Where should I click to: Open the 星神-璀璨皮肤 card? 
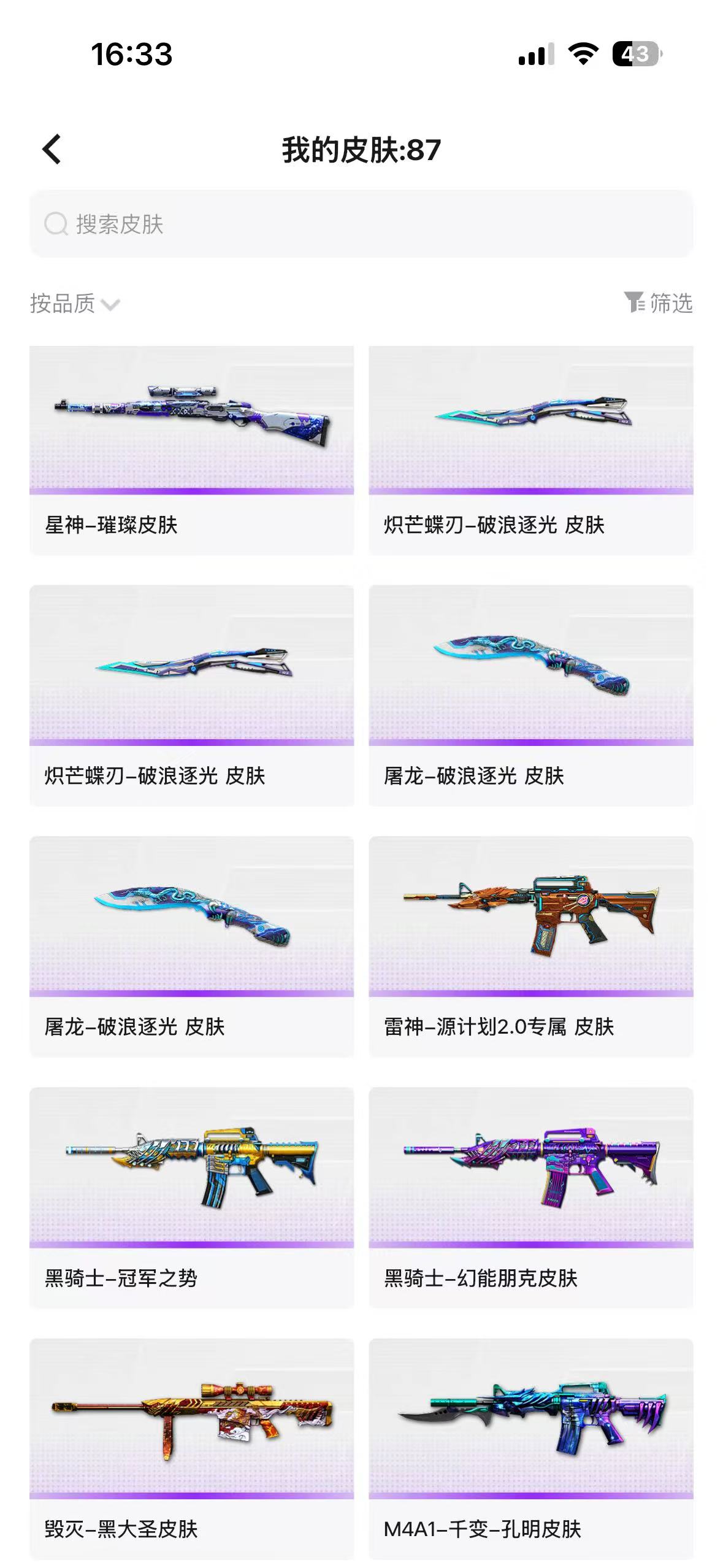pyautogui.click(x=191, y=450)
